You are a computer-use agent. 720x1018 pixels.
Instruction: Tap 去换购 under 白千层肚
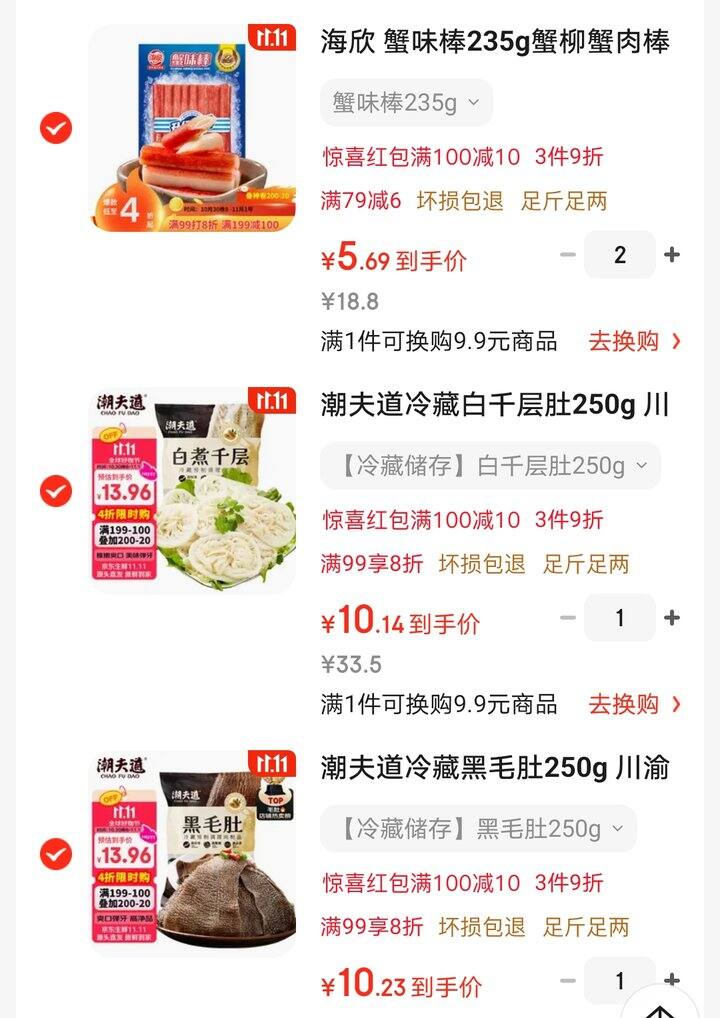(x=634, y=704)
